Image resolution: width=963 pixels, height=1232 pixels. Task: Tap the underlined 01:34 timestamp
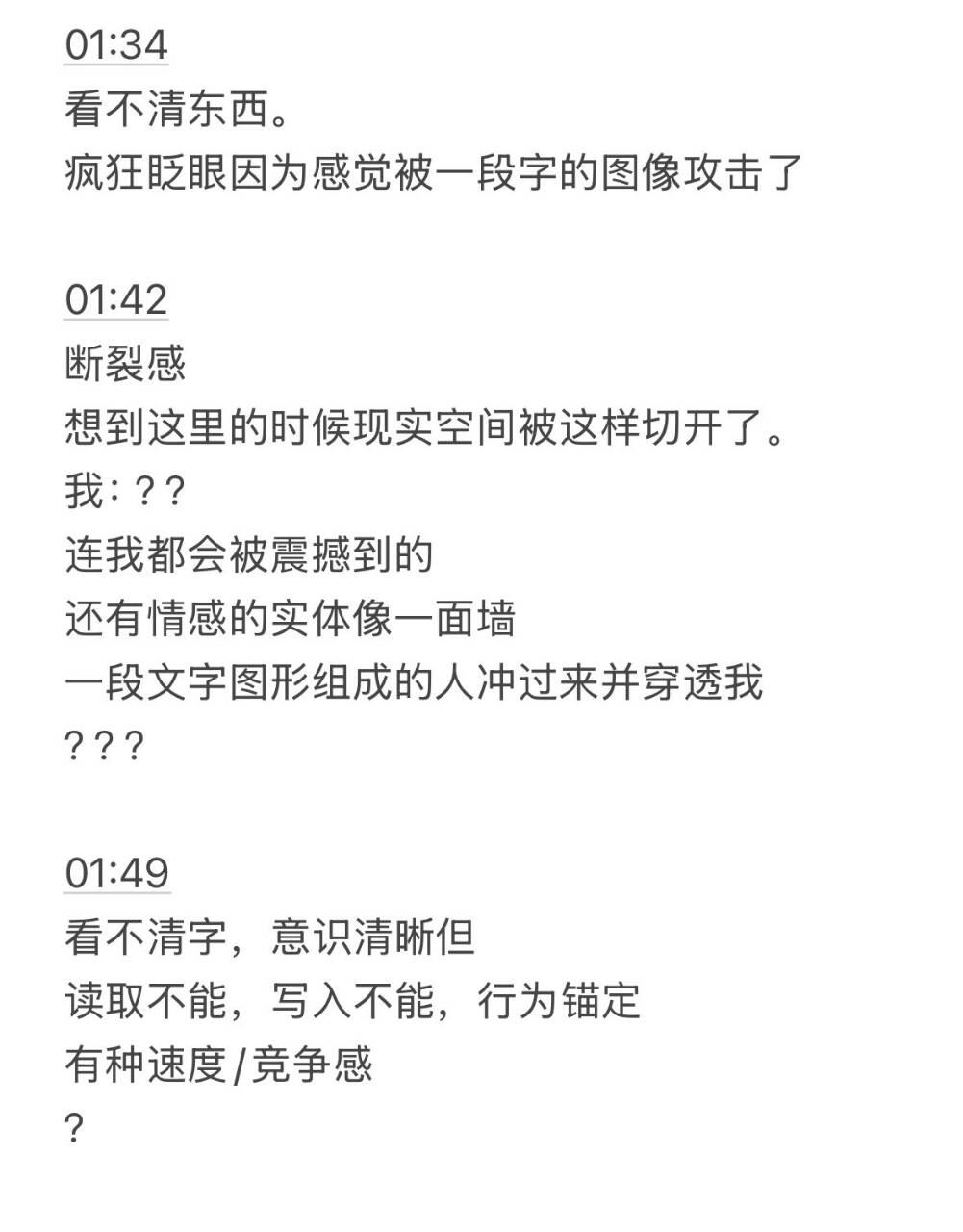tap(116, 45)
